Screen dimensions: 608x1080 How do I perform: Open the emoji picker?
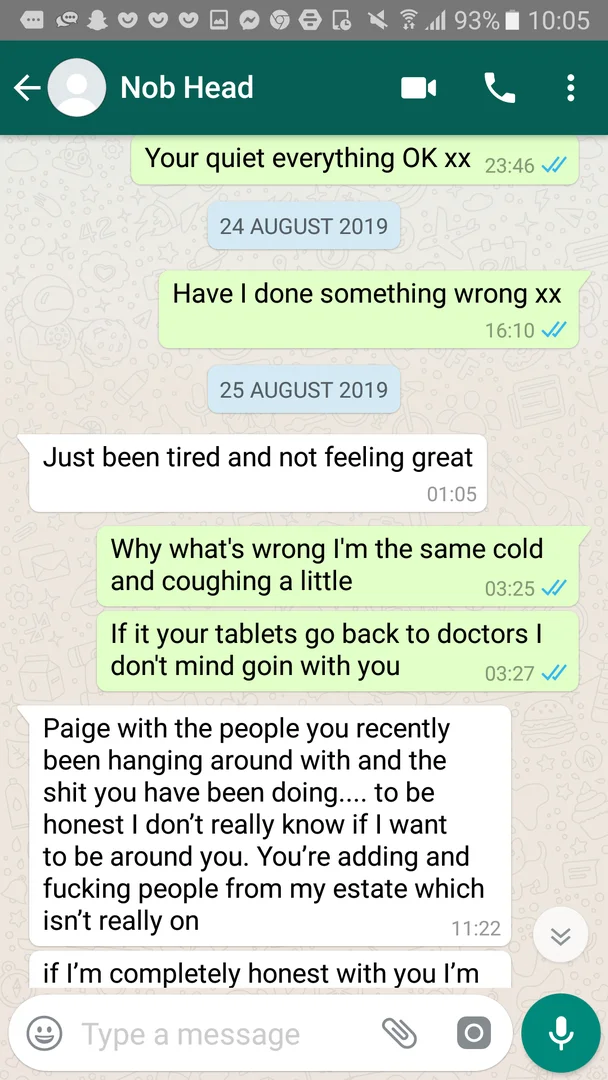click(45, 1033)
